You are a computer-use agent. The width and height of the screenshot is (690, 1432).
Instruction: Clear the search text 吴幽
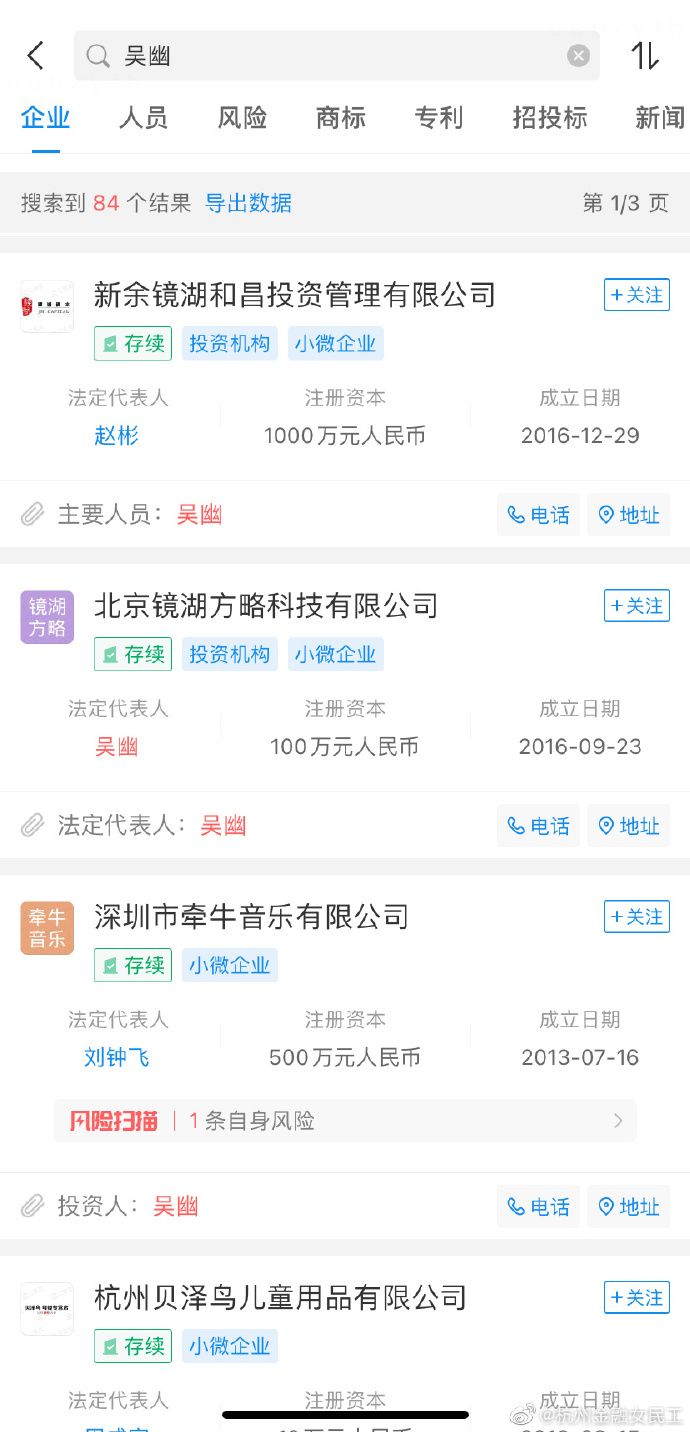click(578, 56)
